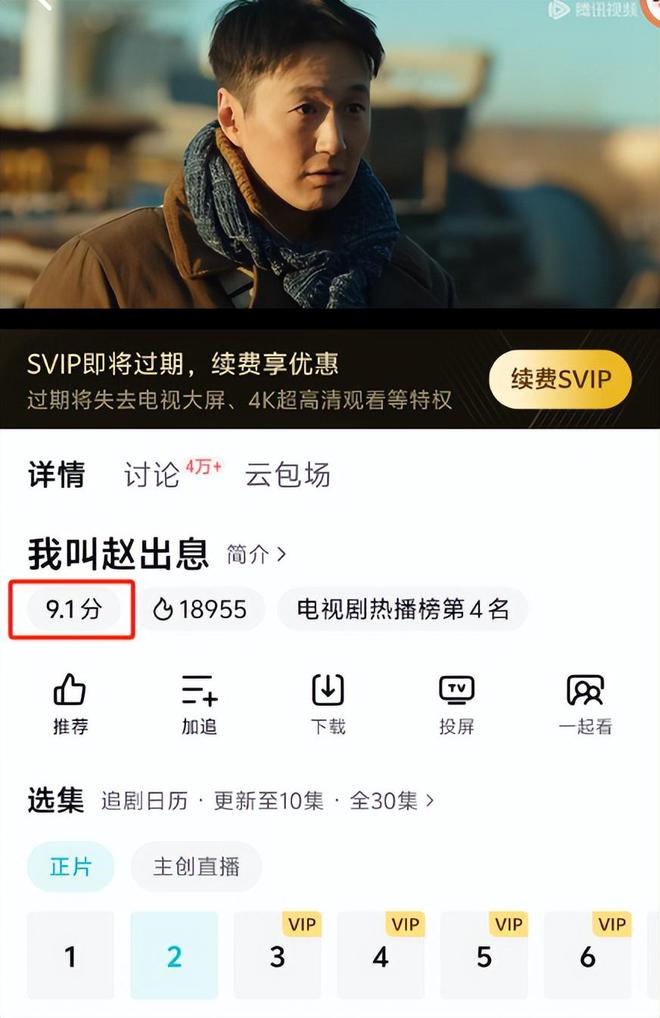Expand the 追剧日历 full episode list
The height and width of the screenshot is (1018, 660).
pyautogui.click(x=268, y=801)
